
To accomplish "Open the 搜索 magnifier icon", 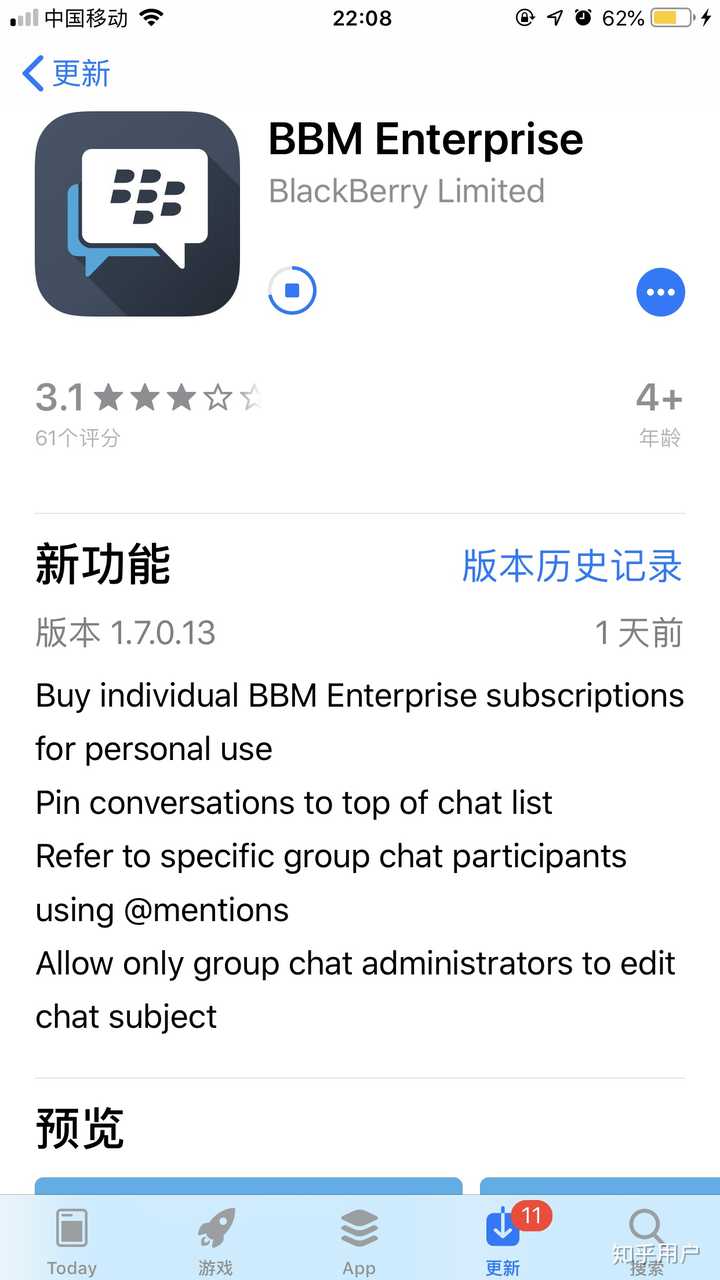I will 646,1228.
